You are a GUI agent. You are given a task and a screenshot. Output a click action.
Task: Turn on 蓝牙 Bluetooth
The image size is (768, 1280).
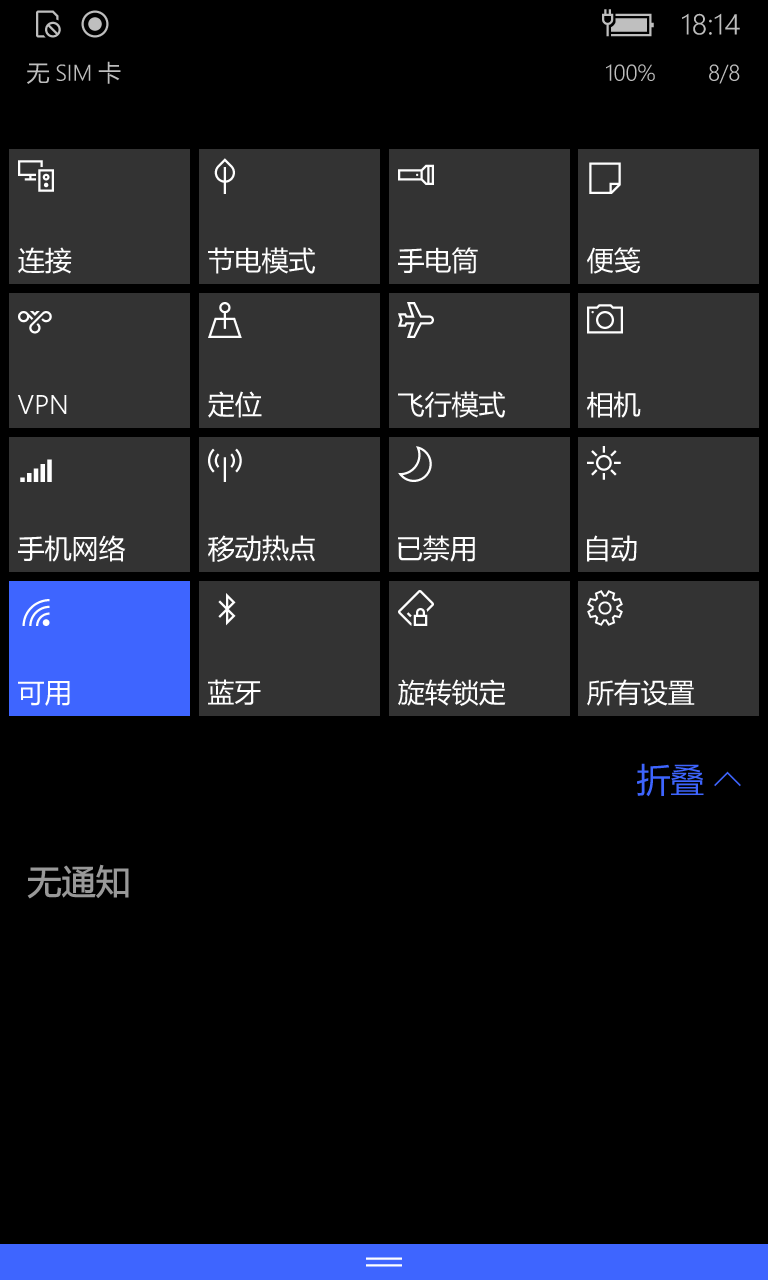[x=289, y=648]
